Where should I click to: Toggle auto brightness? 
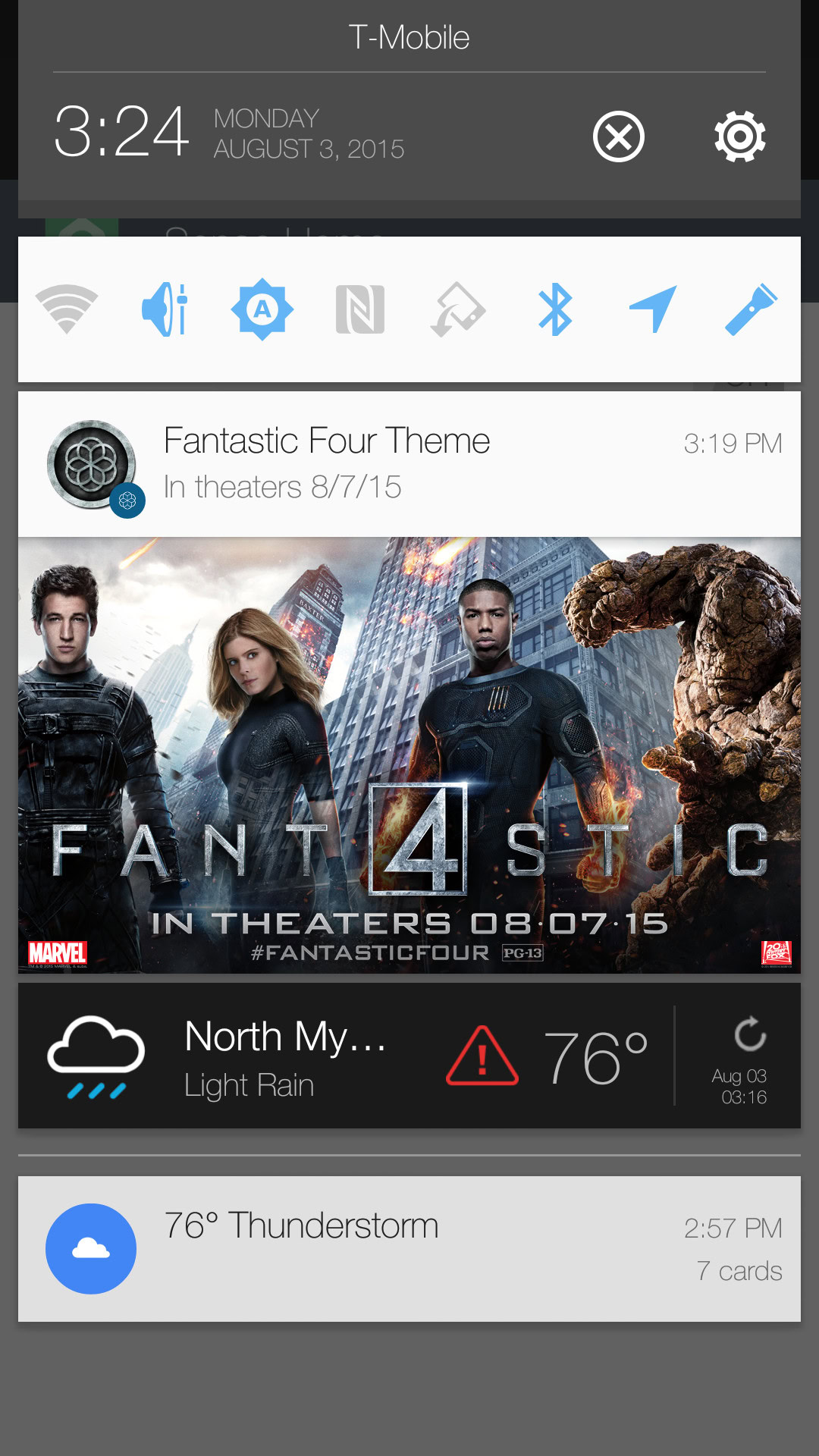click(262, 309)
